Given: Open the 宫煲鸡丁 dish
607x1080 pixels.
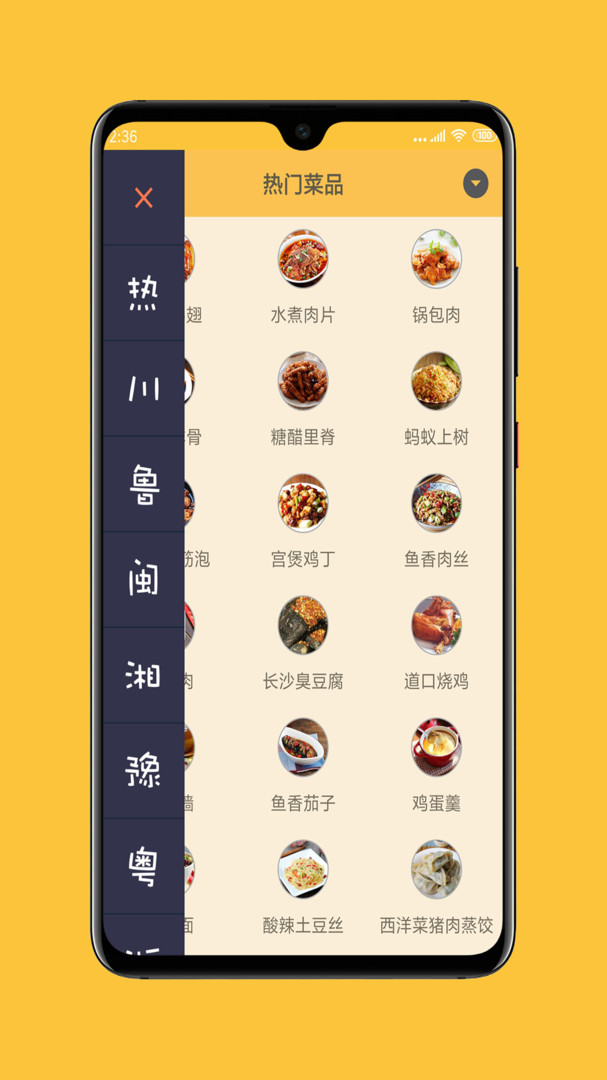Looking at the screenshot, I should pos(303,521).
